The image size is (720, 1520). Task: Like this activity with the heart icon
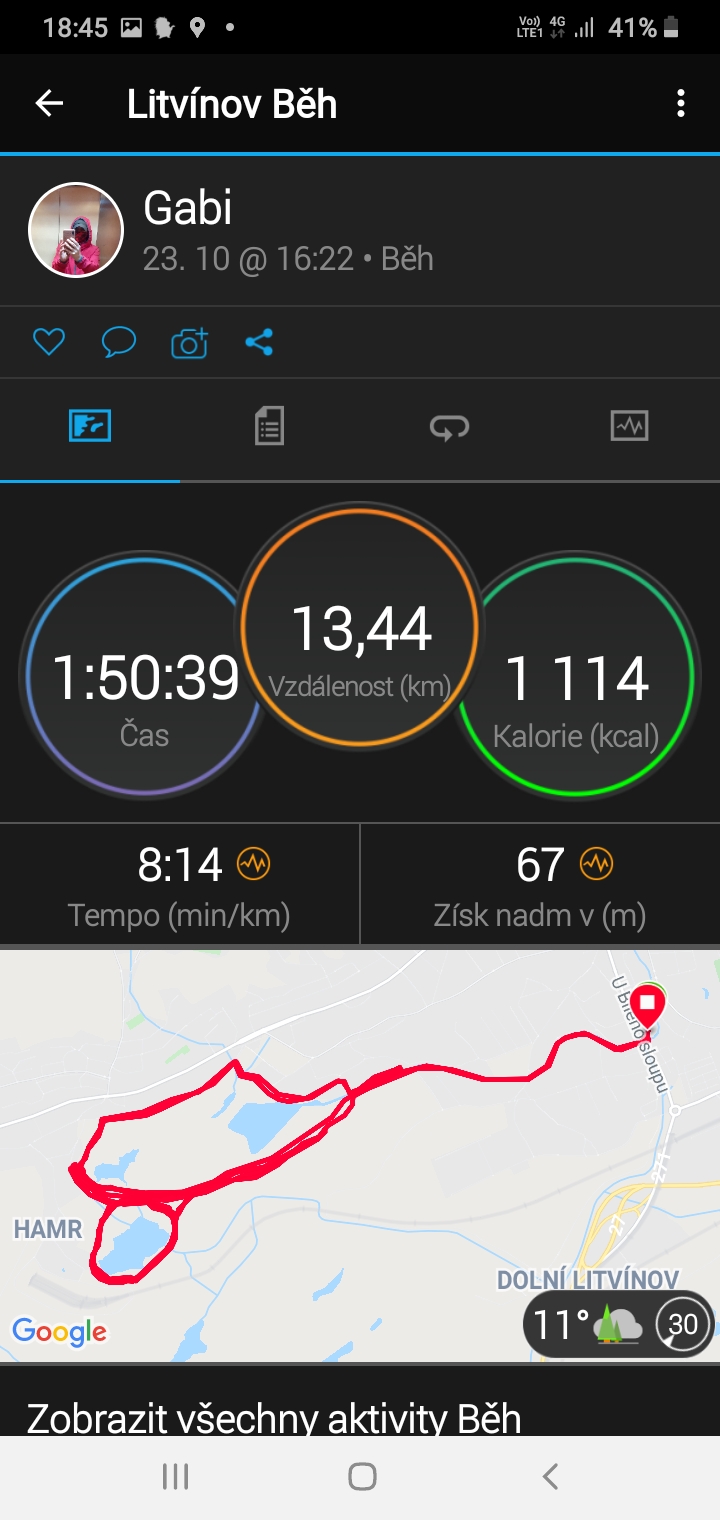(48, 343)
